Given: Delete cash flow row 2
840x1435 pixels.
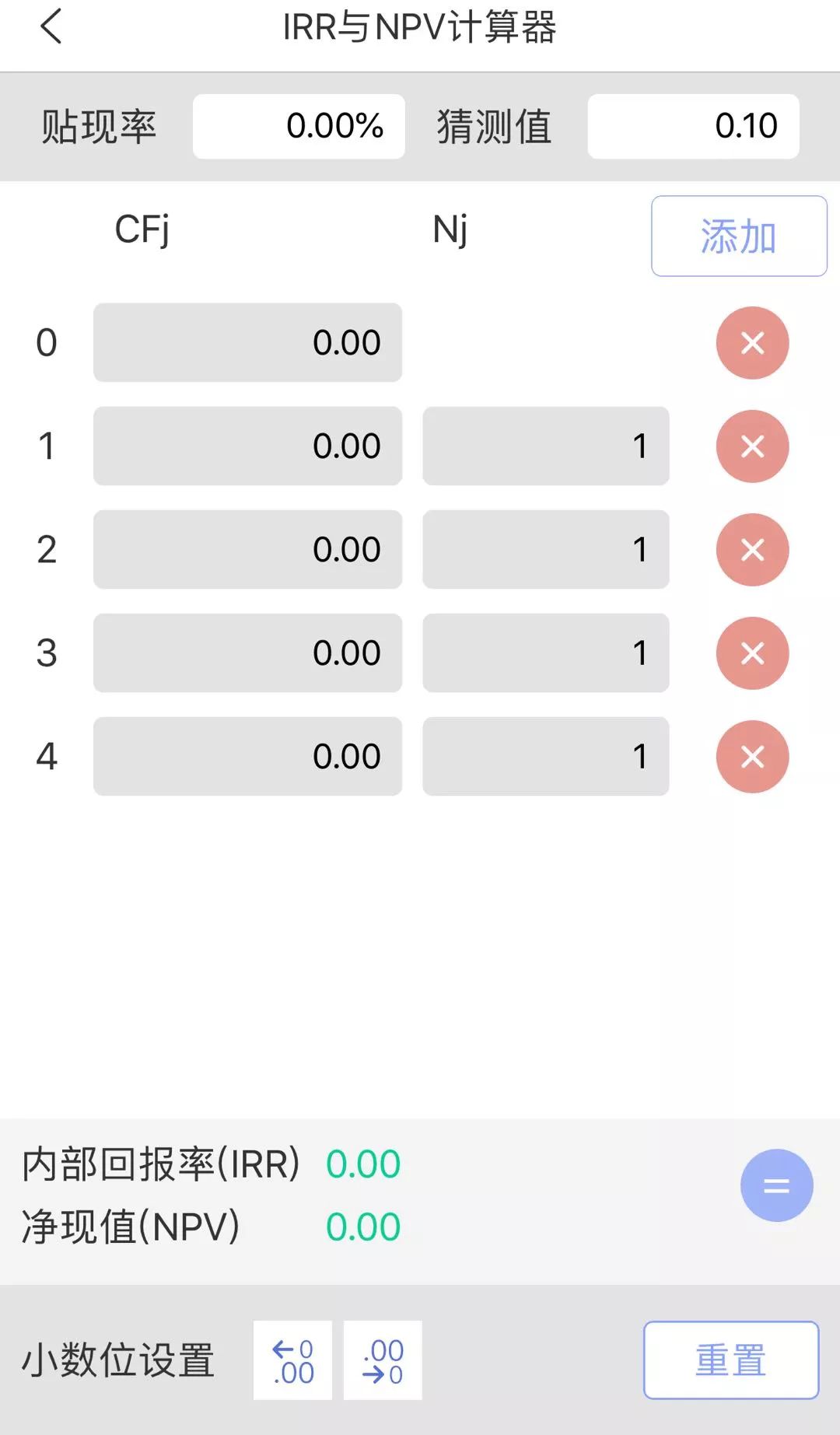Looking at the screenshot, I should (x=752, y=550).
